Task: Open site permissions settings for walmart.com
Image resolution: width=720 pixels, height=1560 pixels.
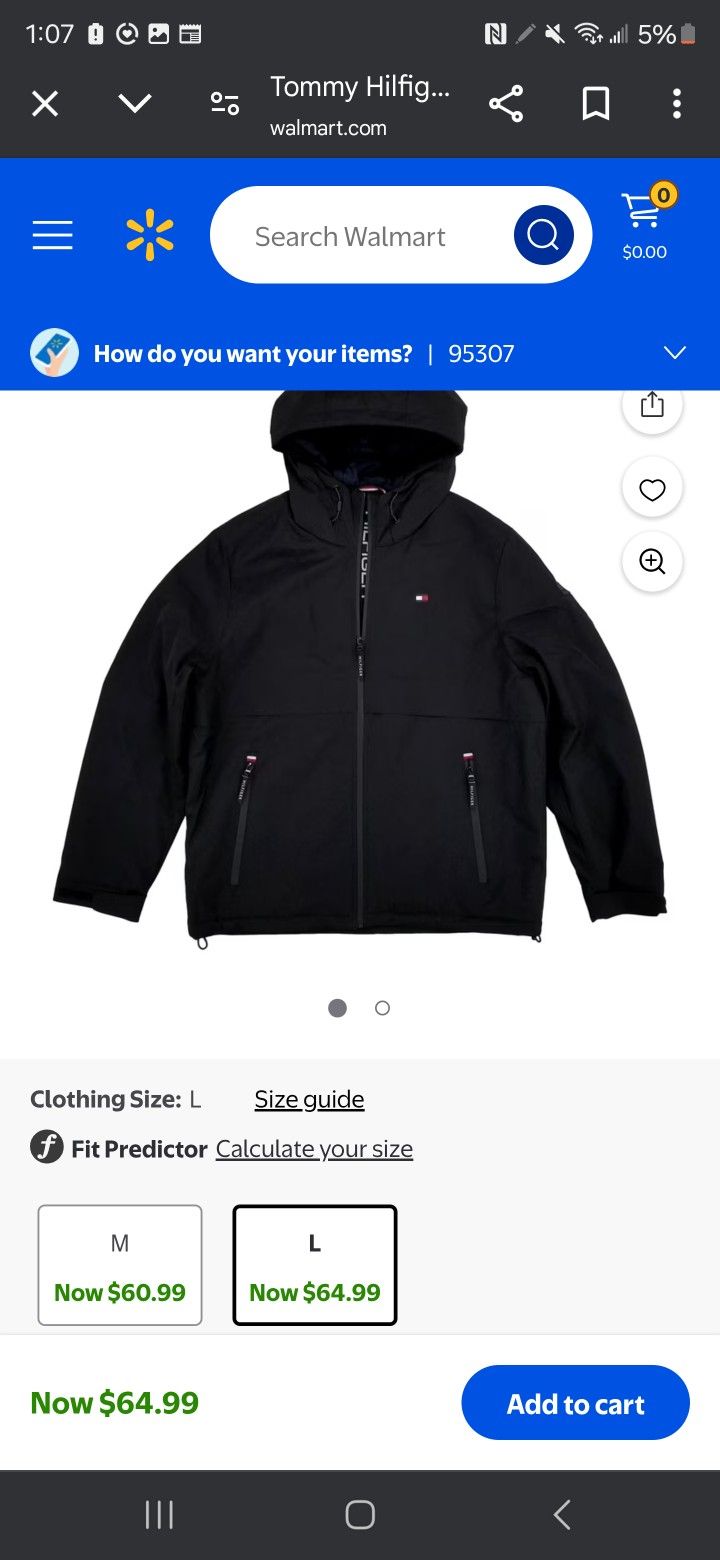Action: (224, 103)
